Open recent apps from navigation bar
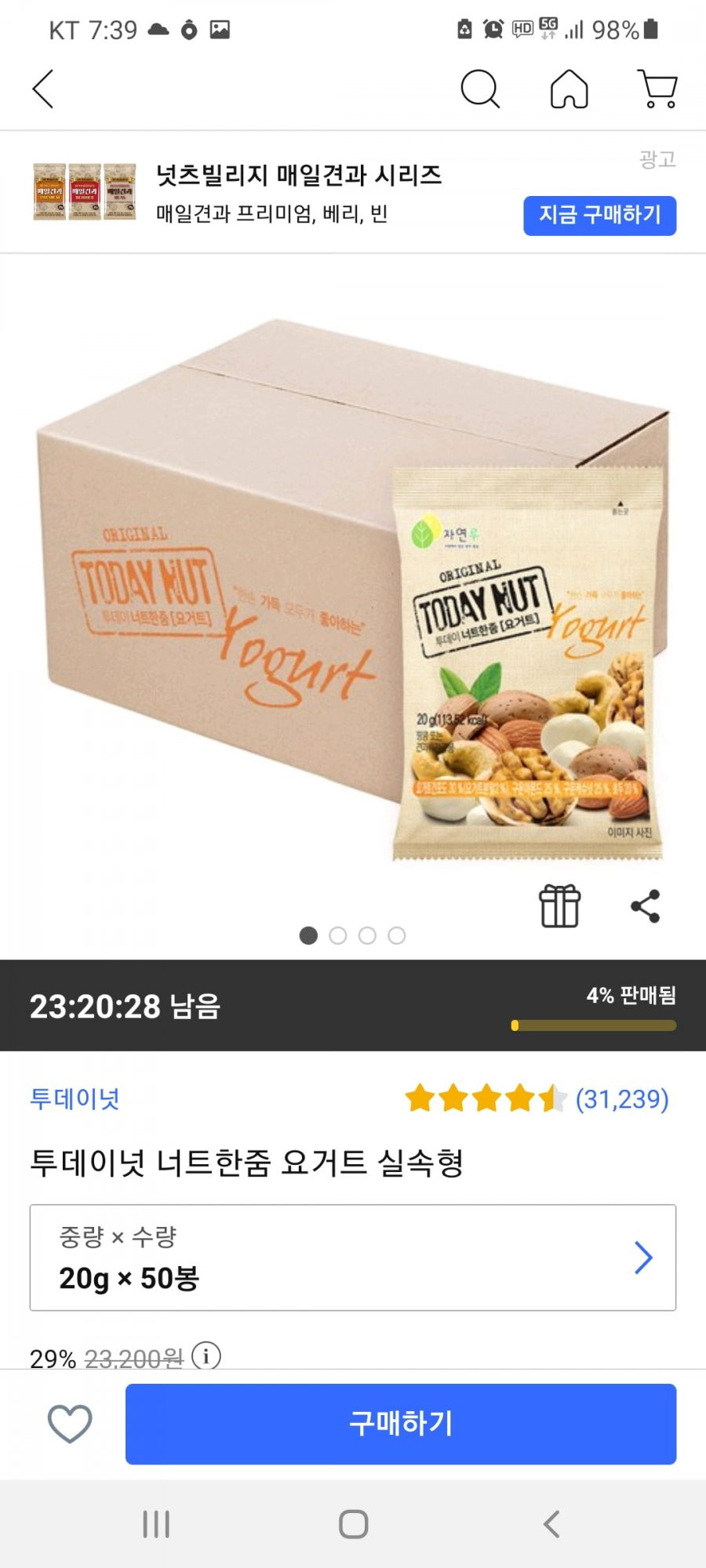The width and height of the screenshot is (706, 1568). pyautogui.click(x=156, y=1524)
